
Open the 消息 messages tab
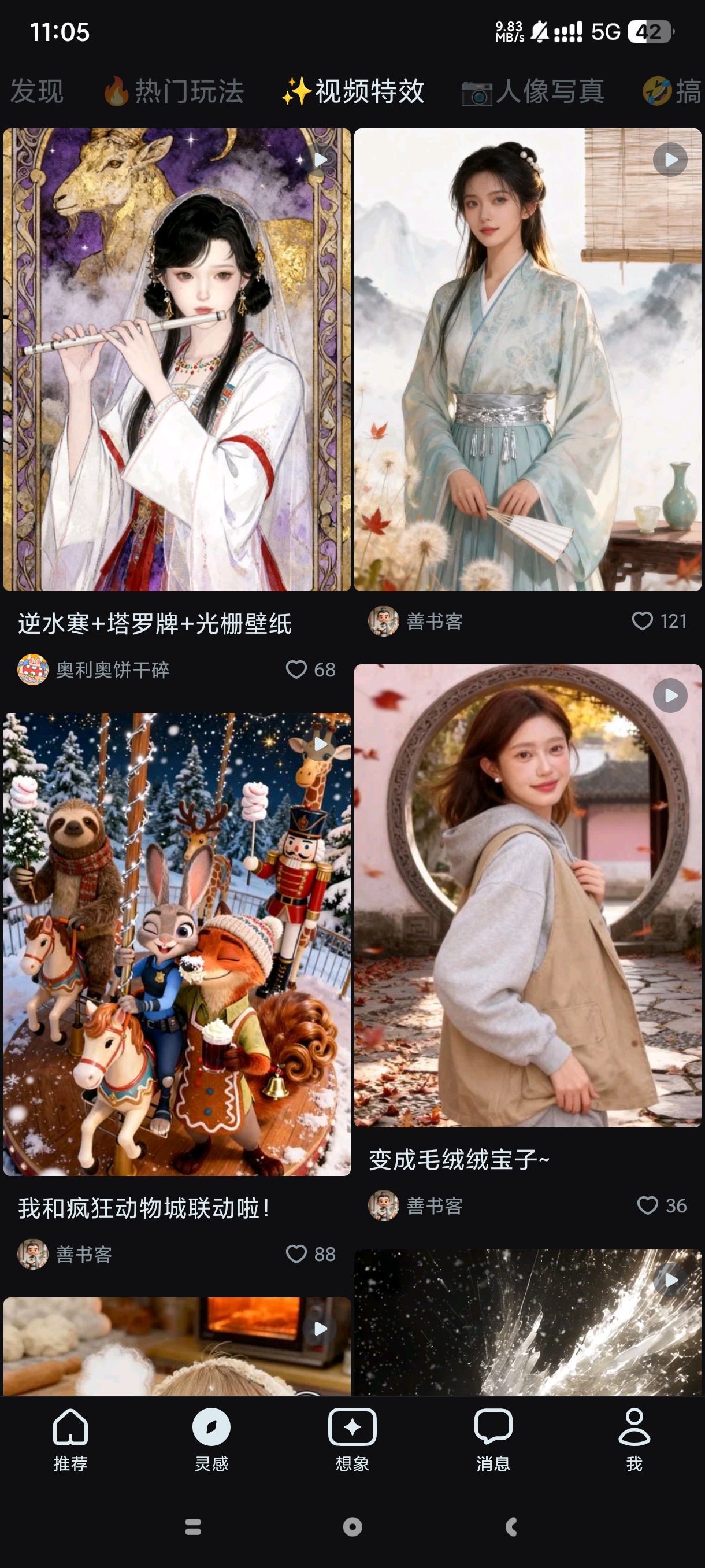pos(493,1440)
